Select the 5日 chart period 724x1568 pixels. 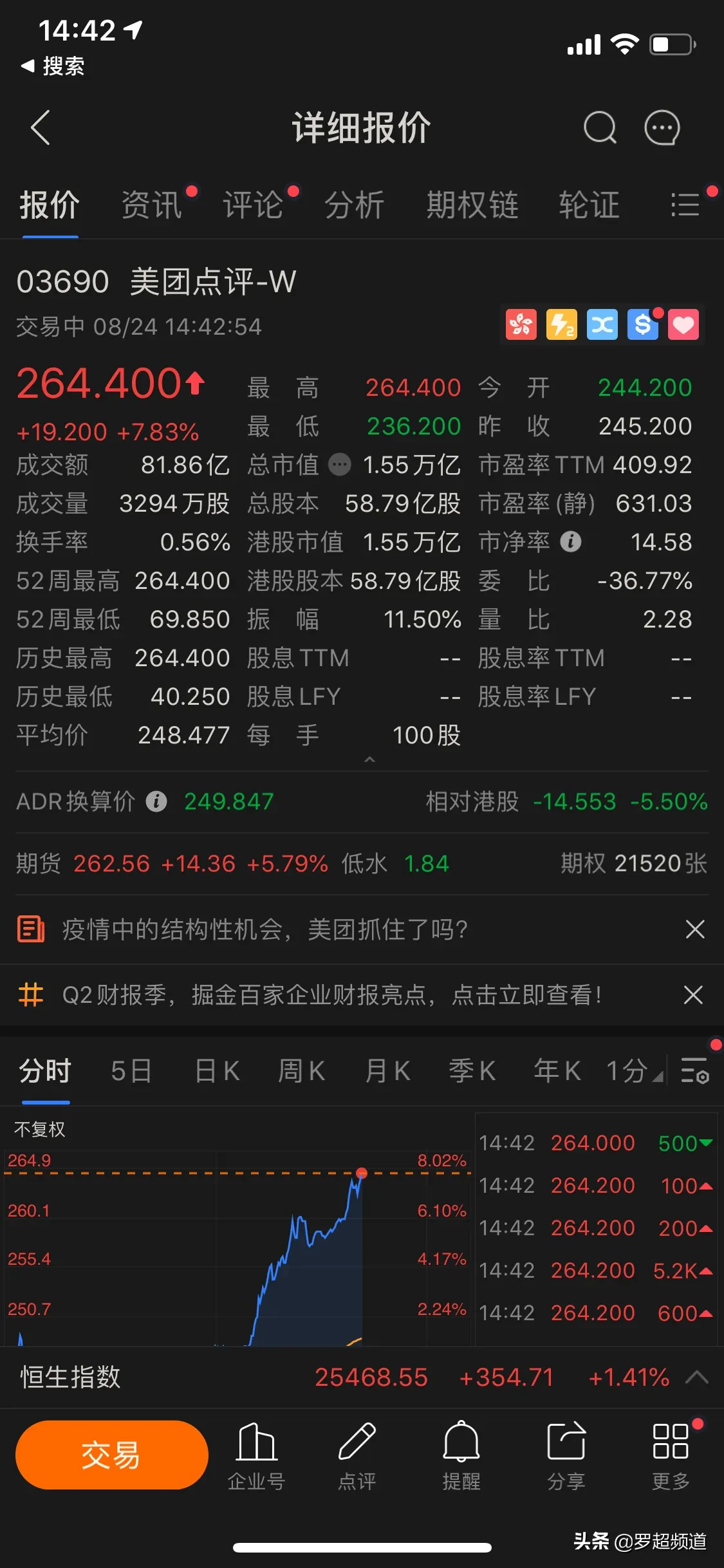point(131,1071)
